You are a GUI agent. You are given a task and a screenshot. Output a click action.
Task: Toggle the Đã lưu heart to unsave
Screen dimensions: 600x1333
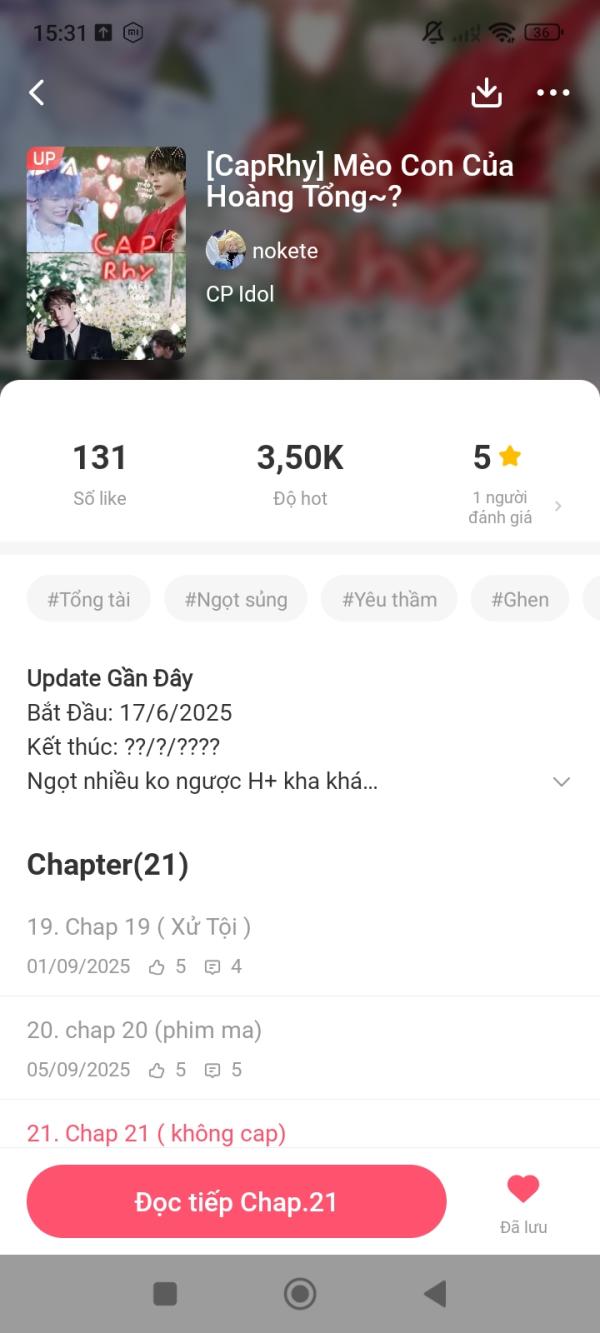coord(523,1191)
